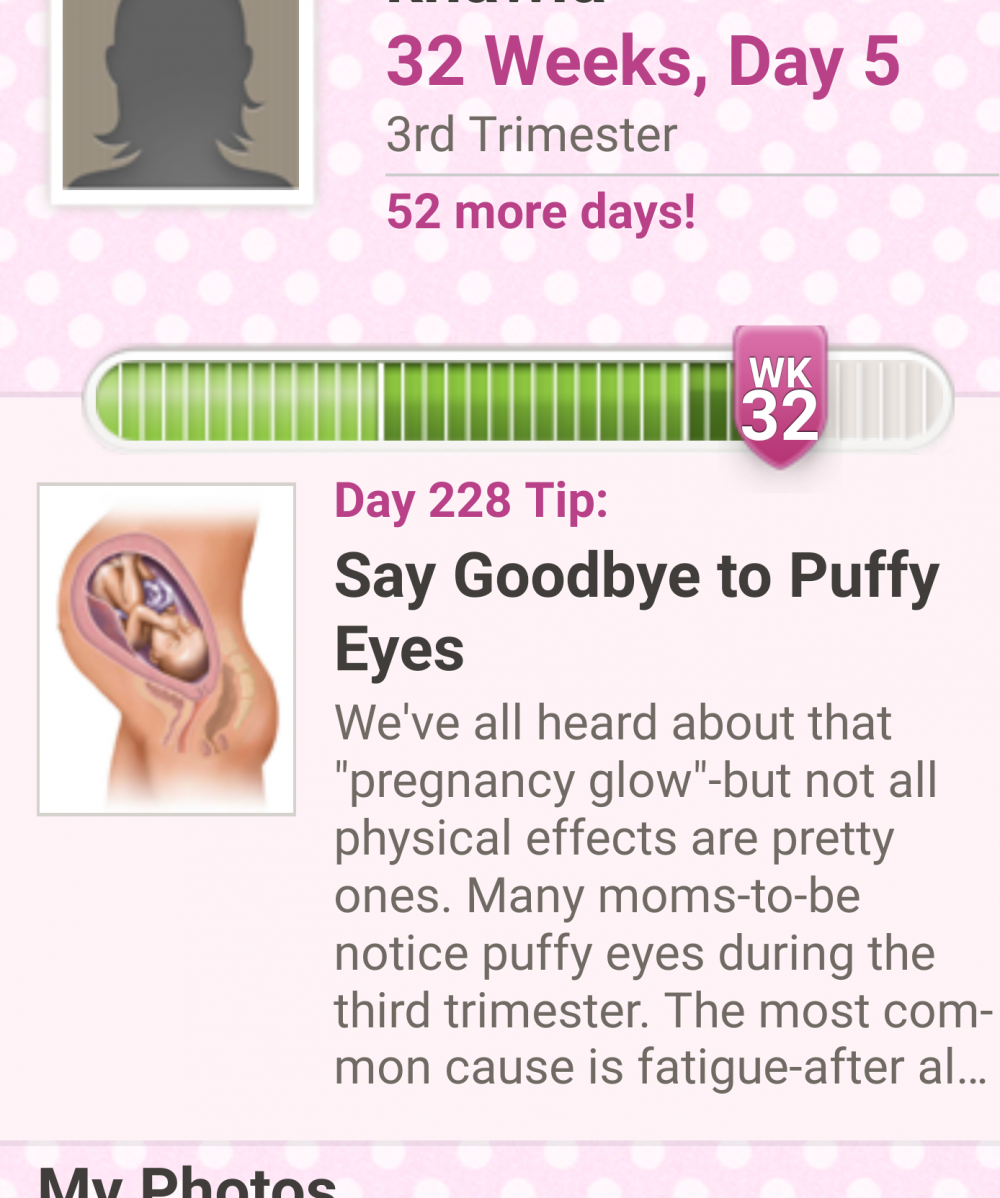
Task: Tap the profile photo placeholder
Action: tap(181, 95)
